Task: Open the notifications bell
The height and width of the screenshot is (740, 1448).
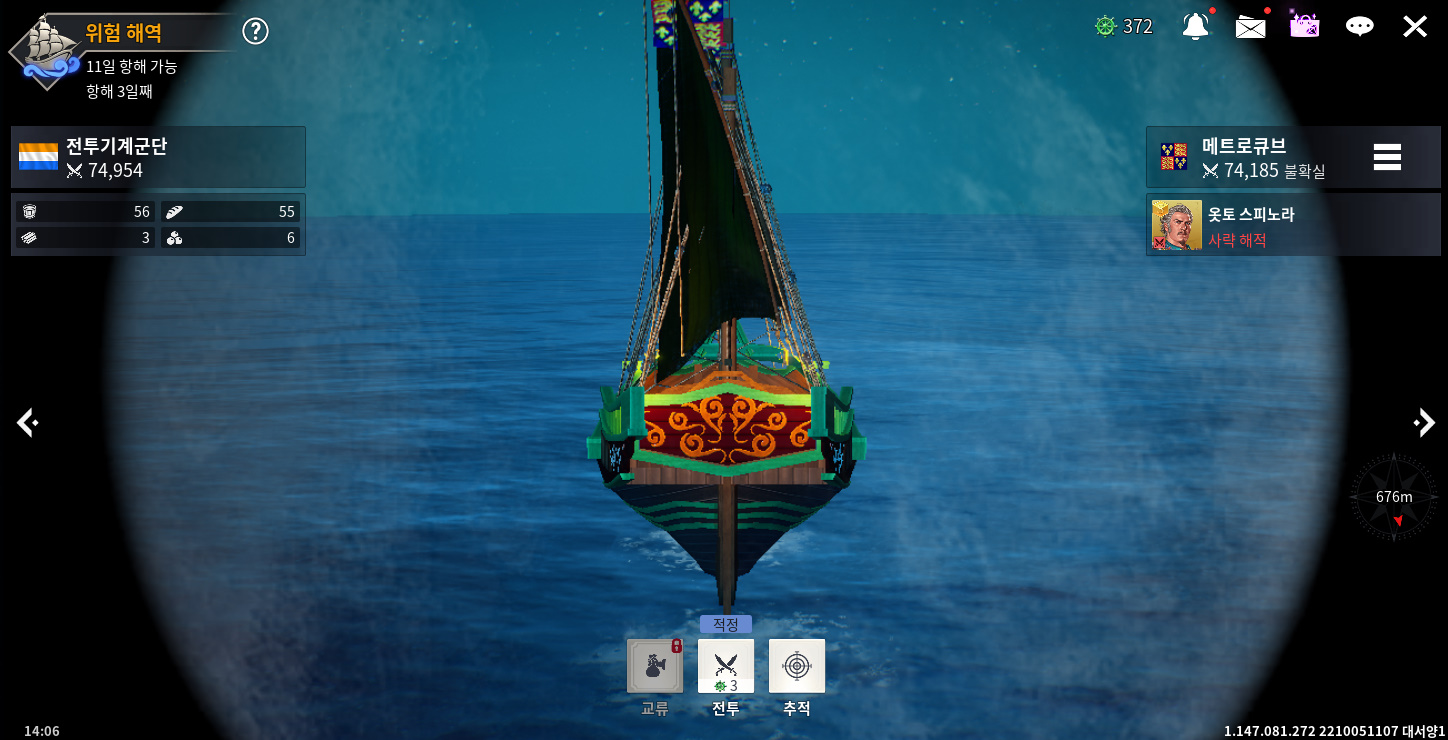Action: pyautogui.click(x=1195, y=26)
